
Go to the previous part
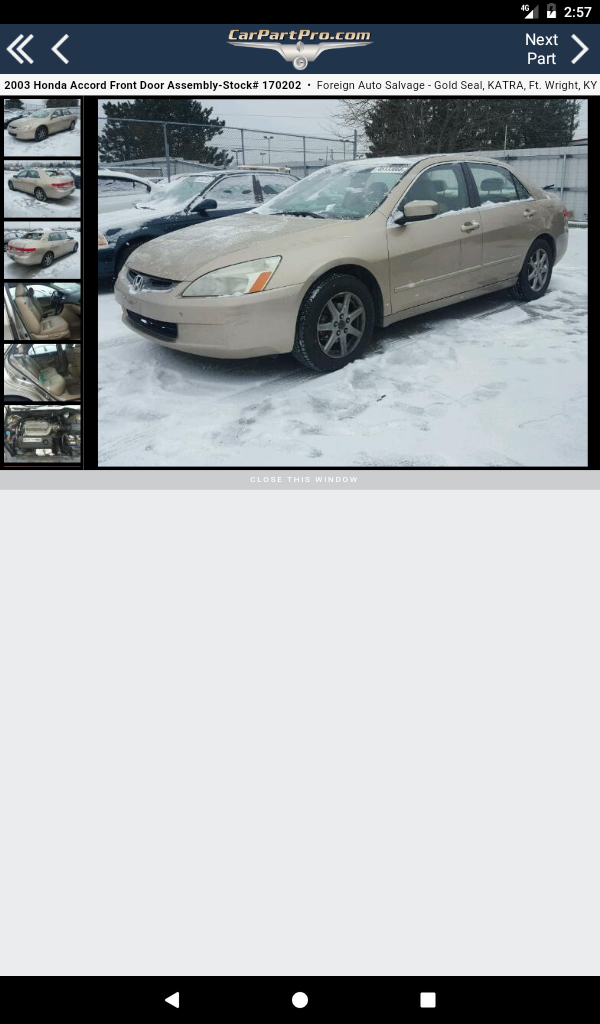pyautogui.click(x=60, y=49)
